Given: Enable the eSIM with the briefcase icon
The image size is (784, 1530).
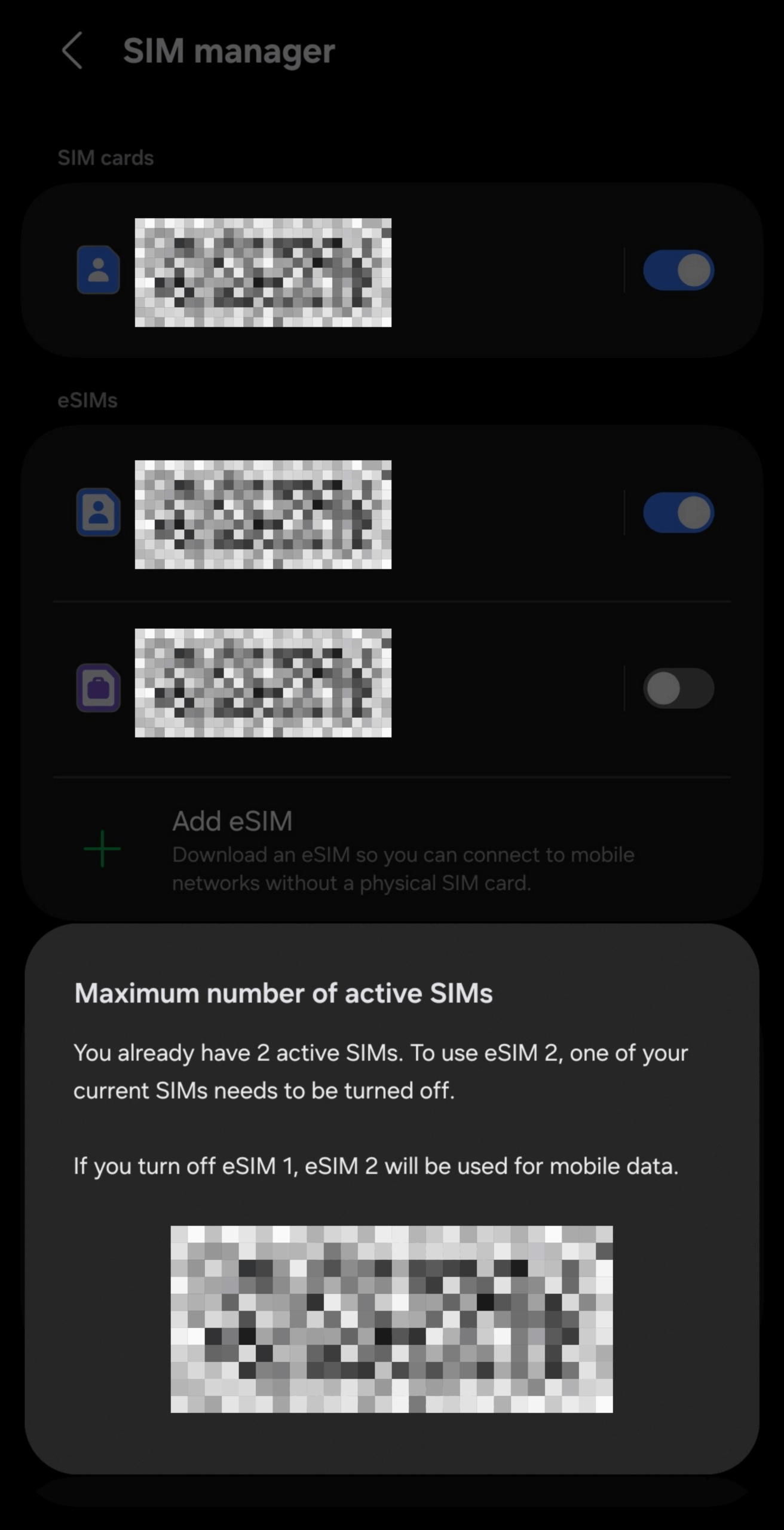Looking at the screenshot, I should pyautogui.click(x=678, y=688).
